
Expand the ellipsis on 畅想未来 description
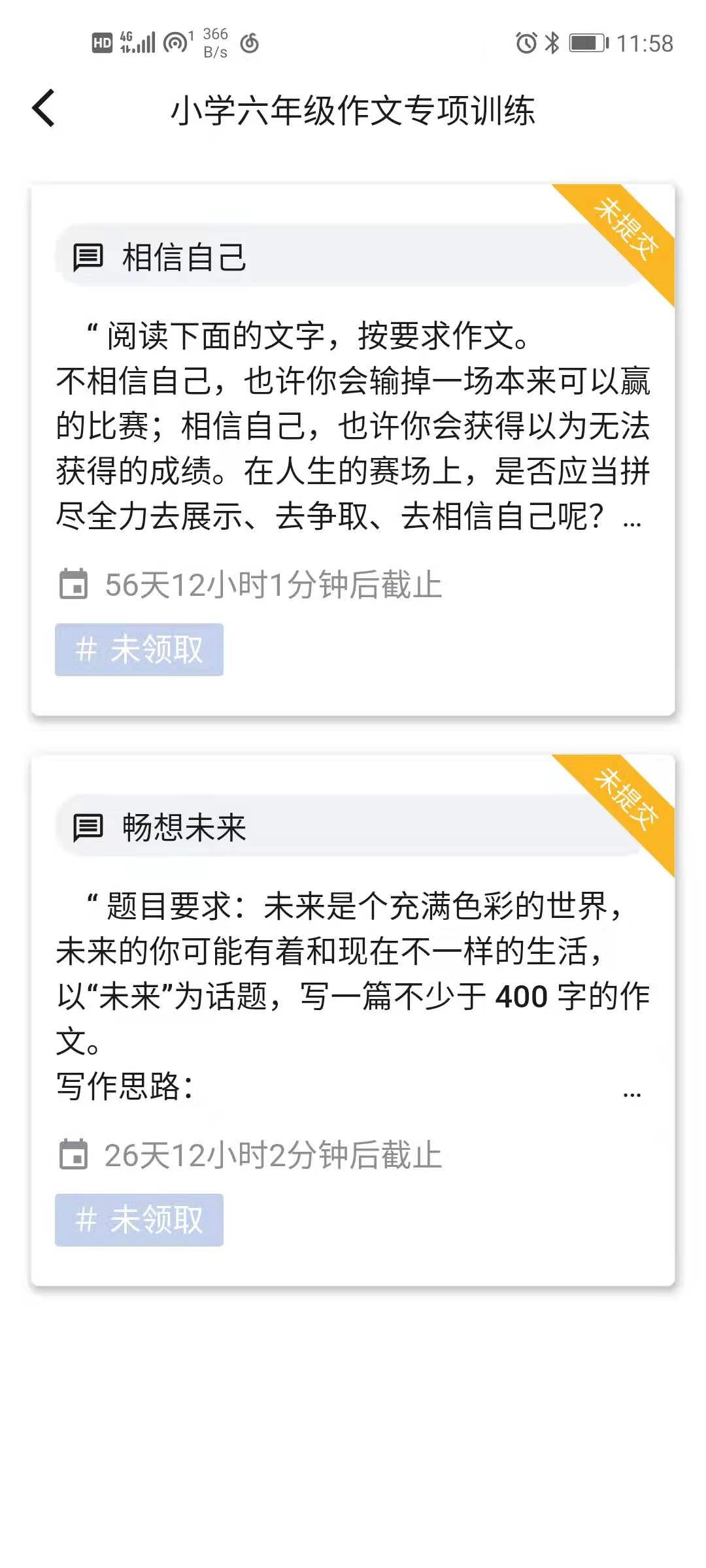coord(631,1092)
